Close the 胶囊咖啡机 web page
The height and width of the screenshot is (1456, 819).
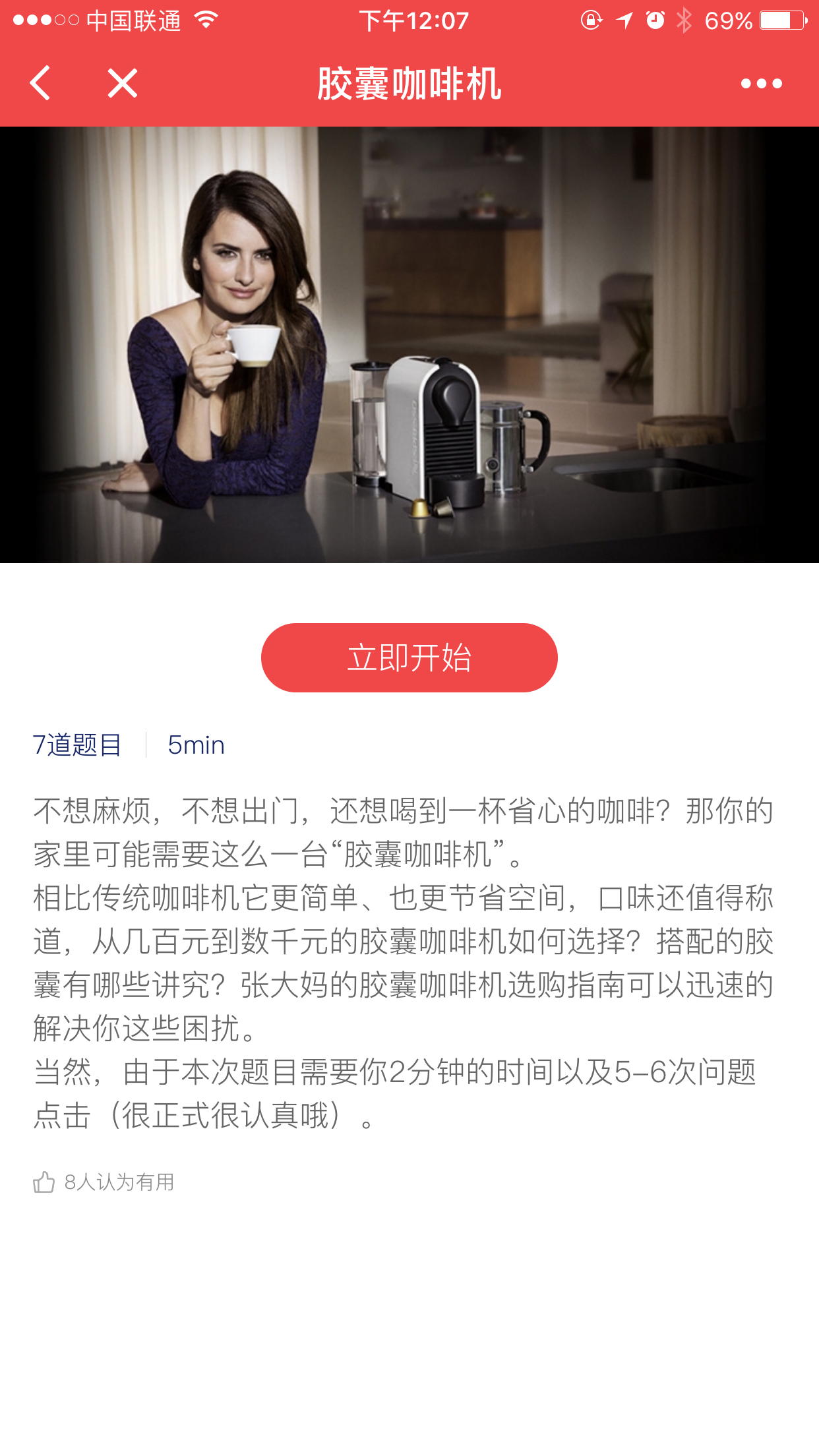123,83
